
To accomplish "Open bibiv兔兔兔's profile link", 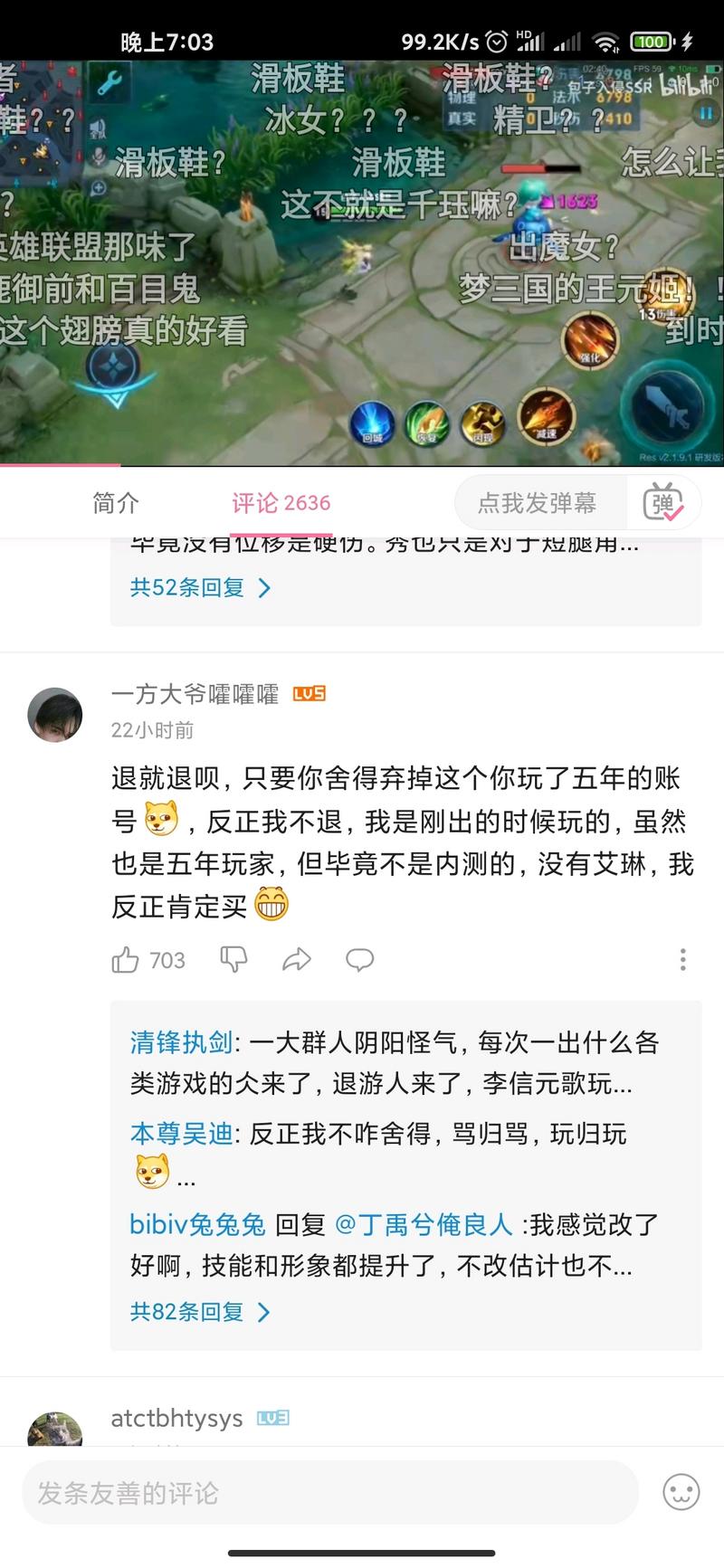I will [x=197, y=1225].
